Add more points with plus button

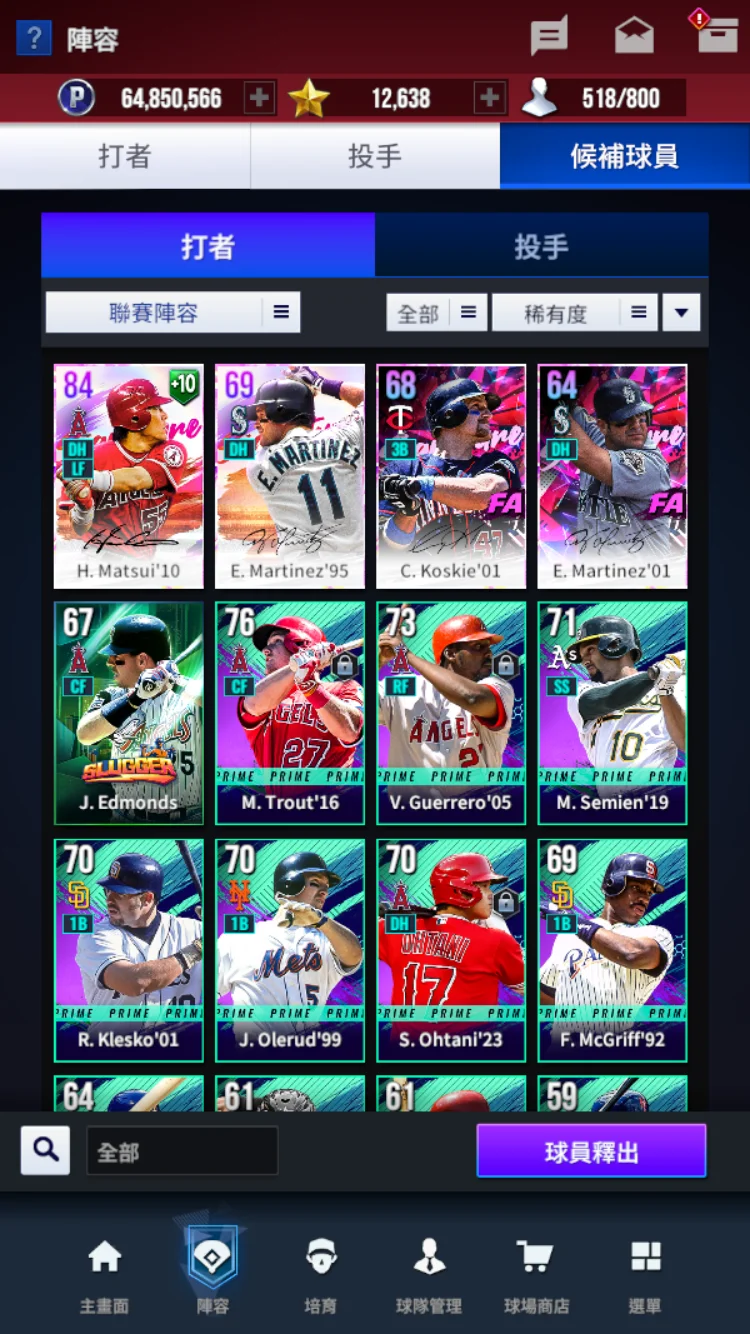[x=259, y=98]
